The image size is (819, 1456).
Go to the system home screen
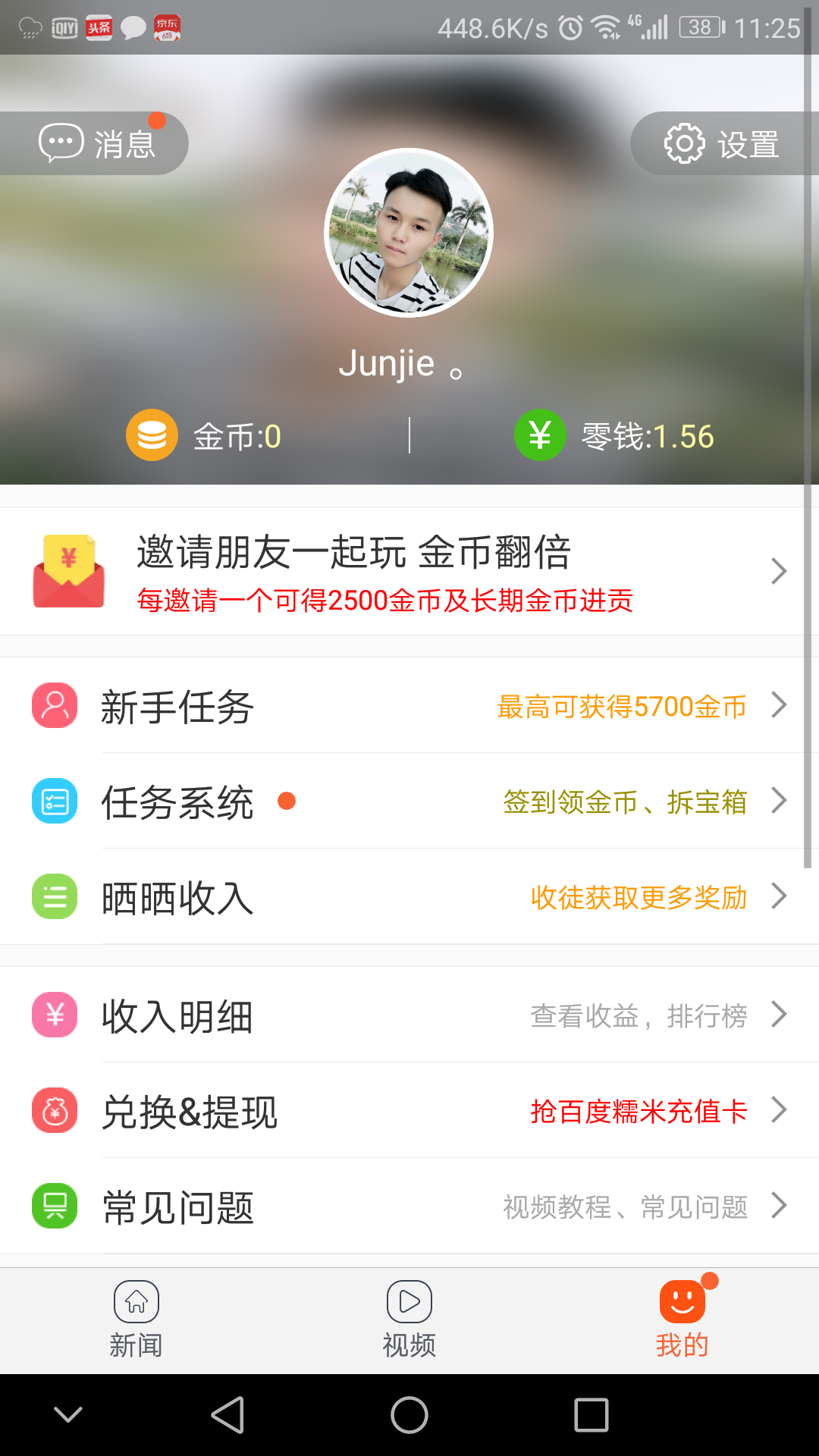coord(409,1415)
